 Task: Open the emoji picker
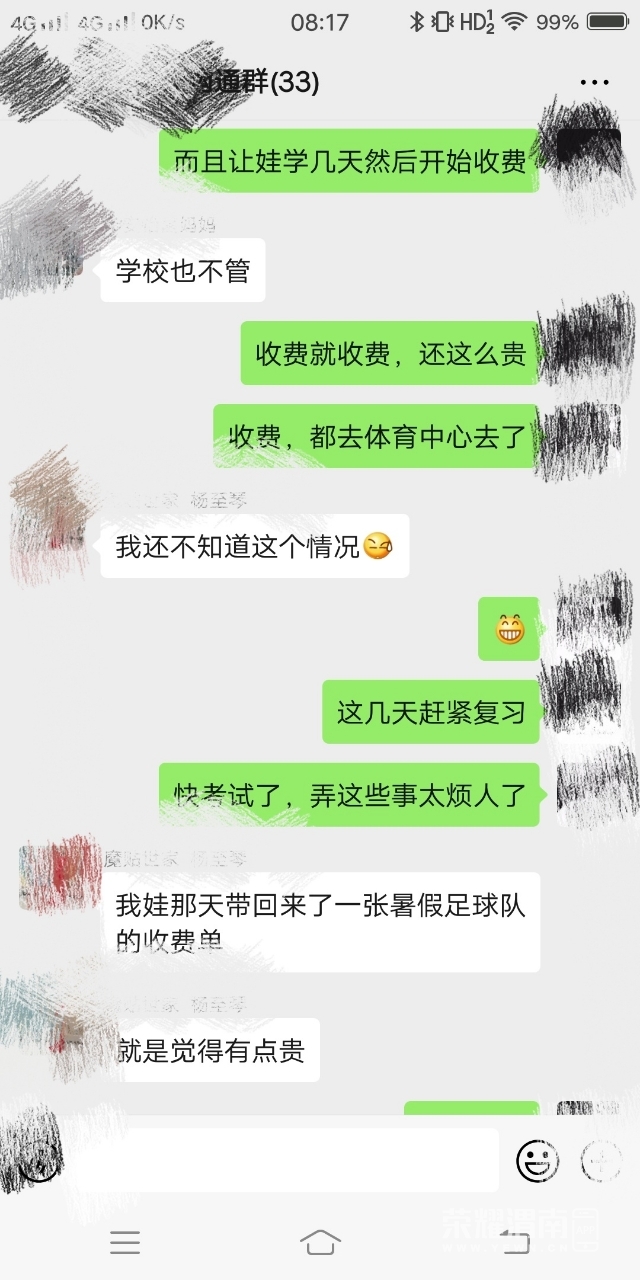(x=537, y=1161)
